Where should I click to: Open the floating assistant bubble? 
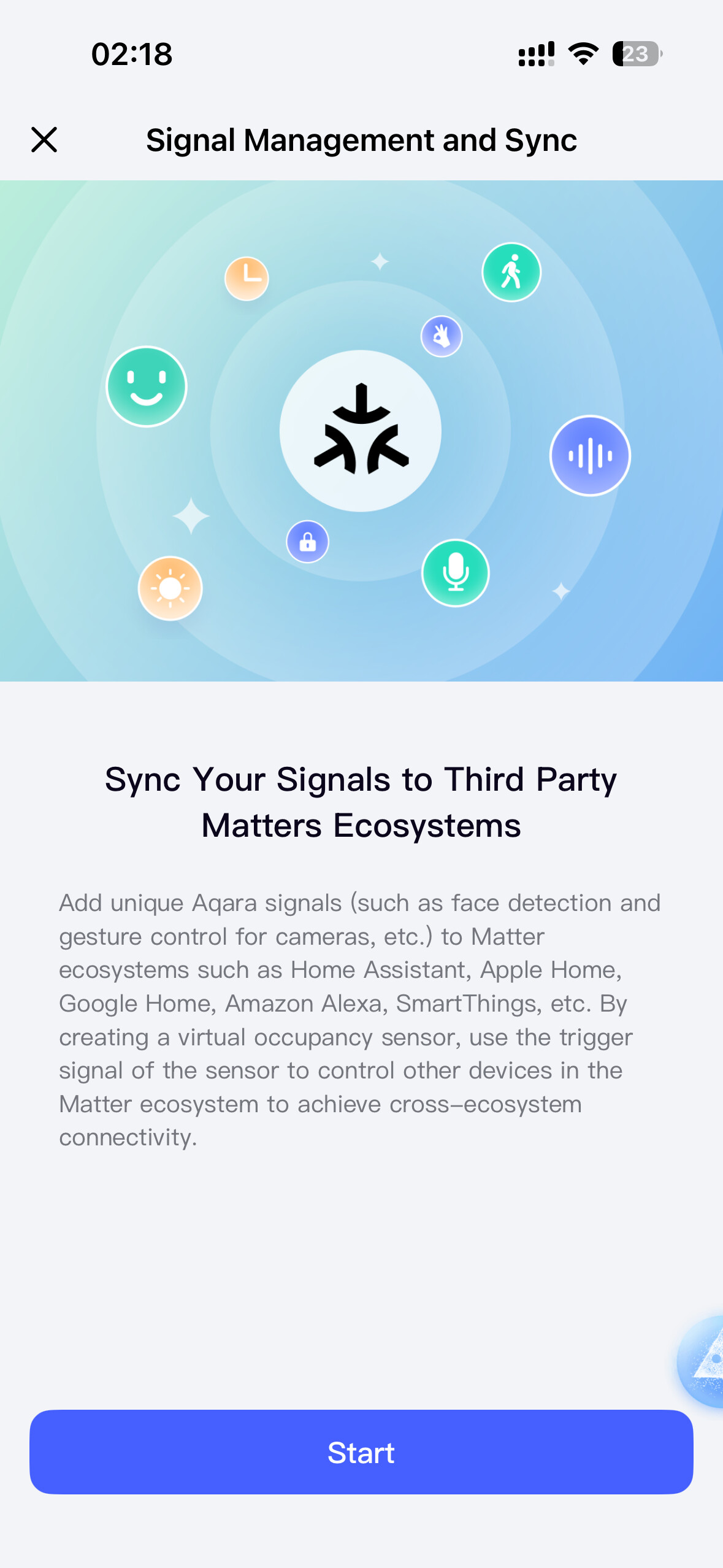click(x=702, y=1361)
